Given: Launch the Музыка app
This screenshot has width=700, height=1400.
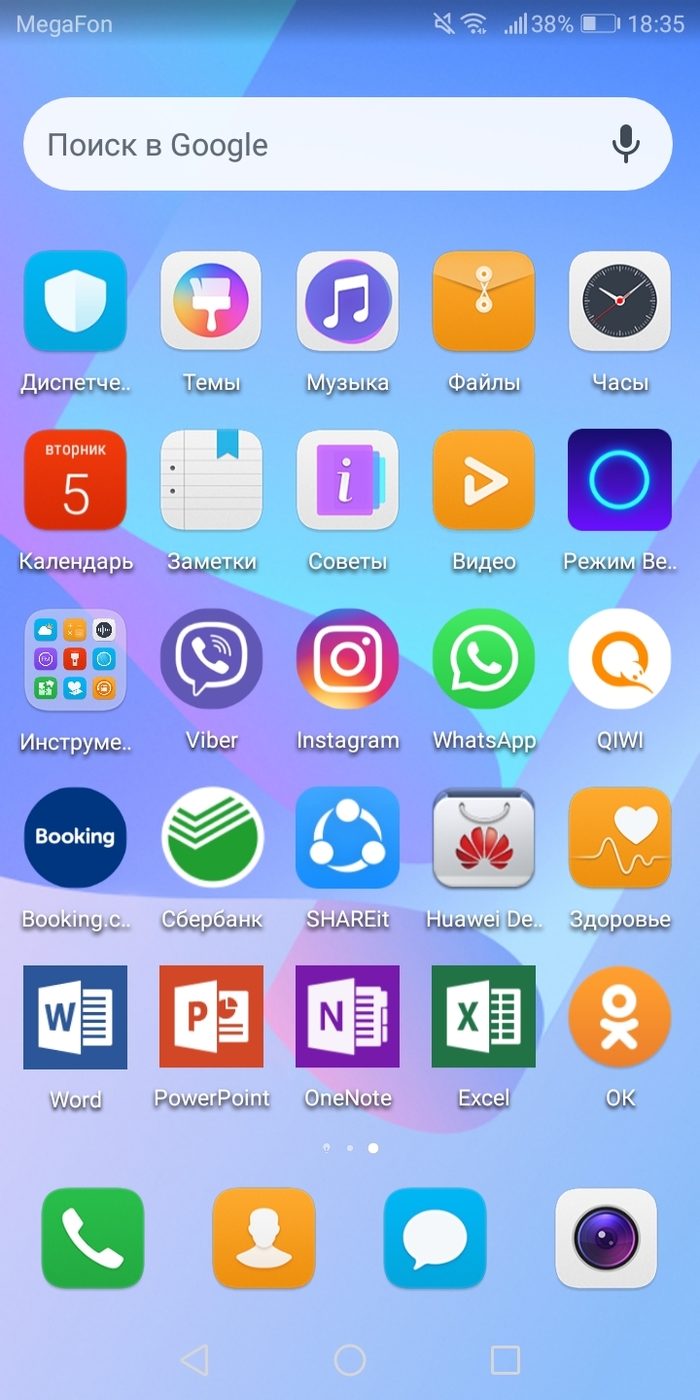Looking at the screenshot, I should [x=347, y=301].
